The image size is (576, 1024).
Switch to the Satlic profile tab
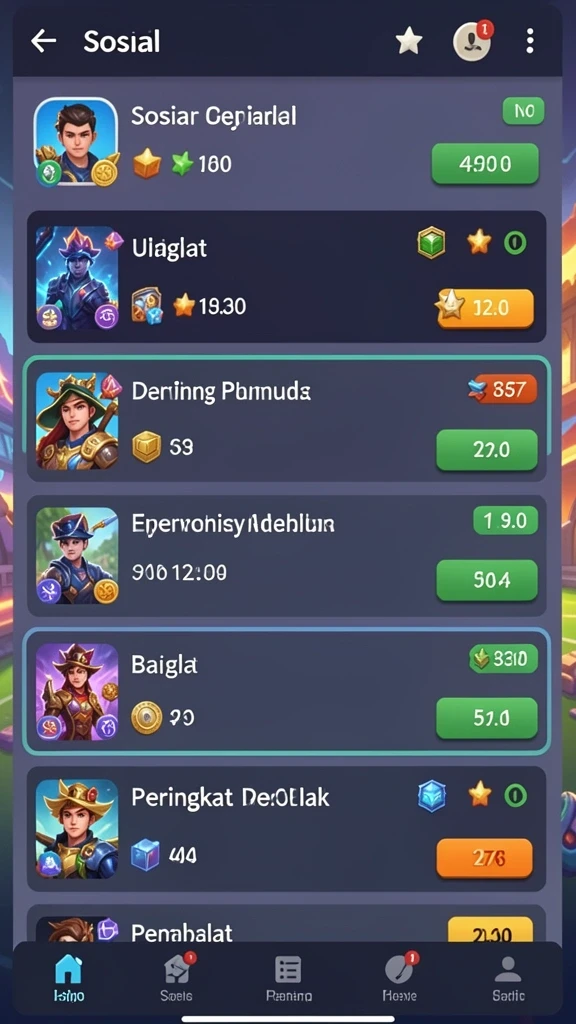point(509,978)
